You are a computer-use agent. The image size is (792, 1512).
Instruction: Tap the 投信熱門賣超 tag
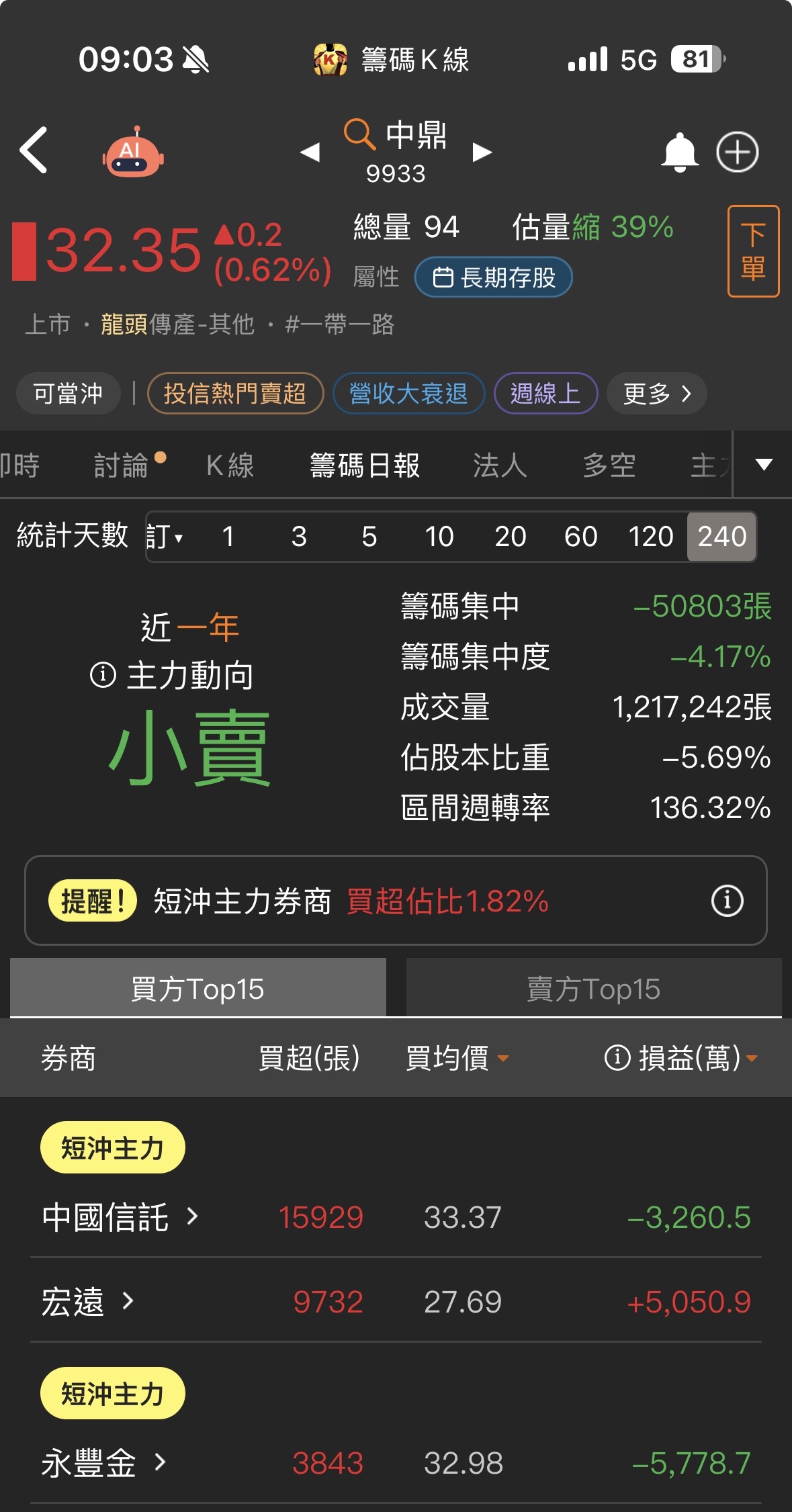pos(235,393)
